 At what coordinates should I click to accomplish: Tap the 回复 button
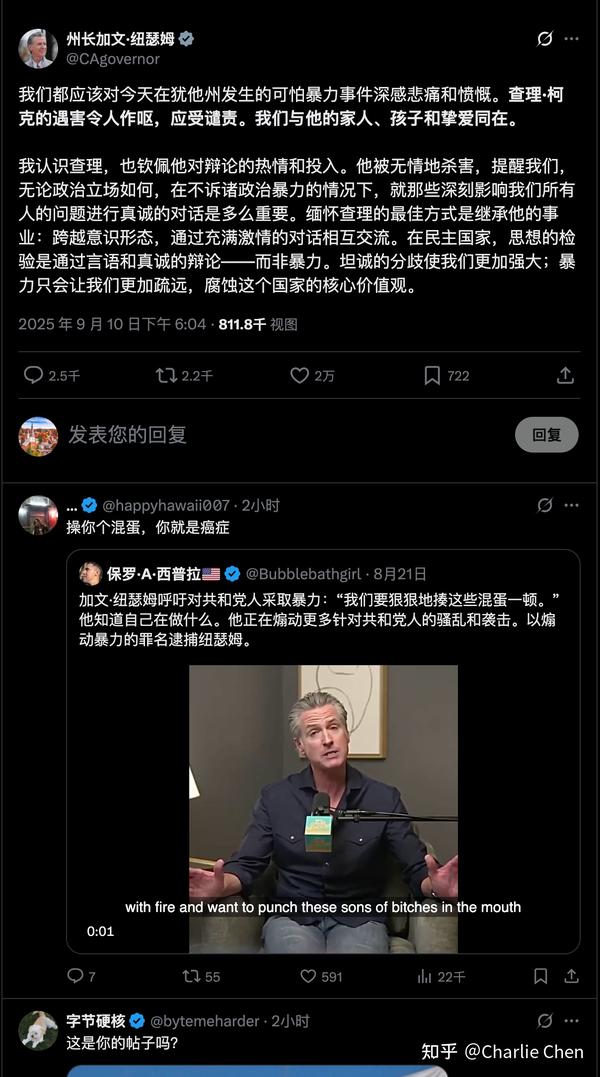coord(546,435)
